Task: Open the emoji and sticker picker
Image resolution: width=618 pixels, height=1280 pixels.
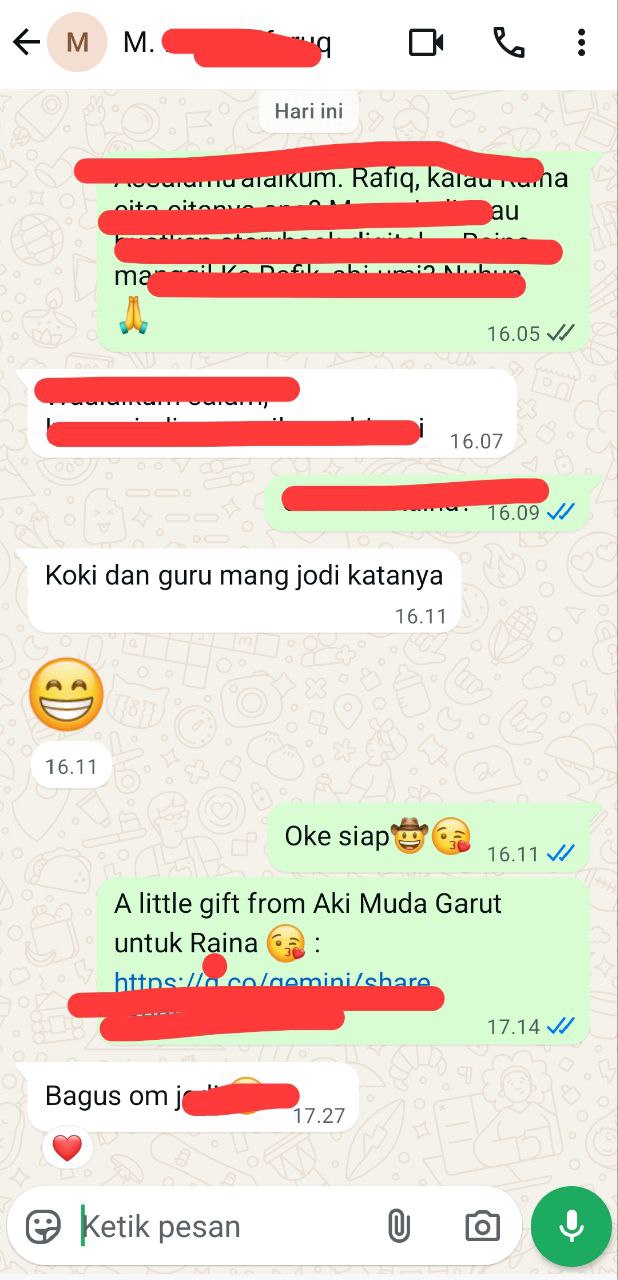Action: point(43,1226)
